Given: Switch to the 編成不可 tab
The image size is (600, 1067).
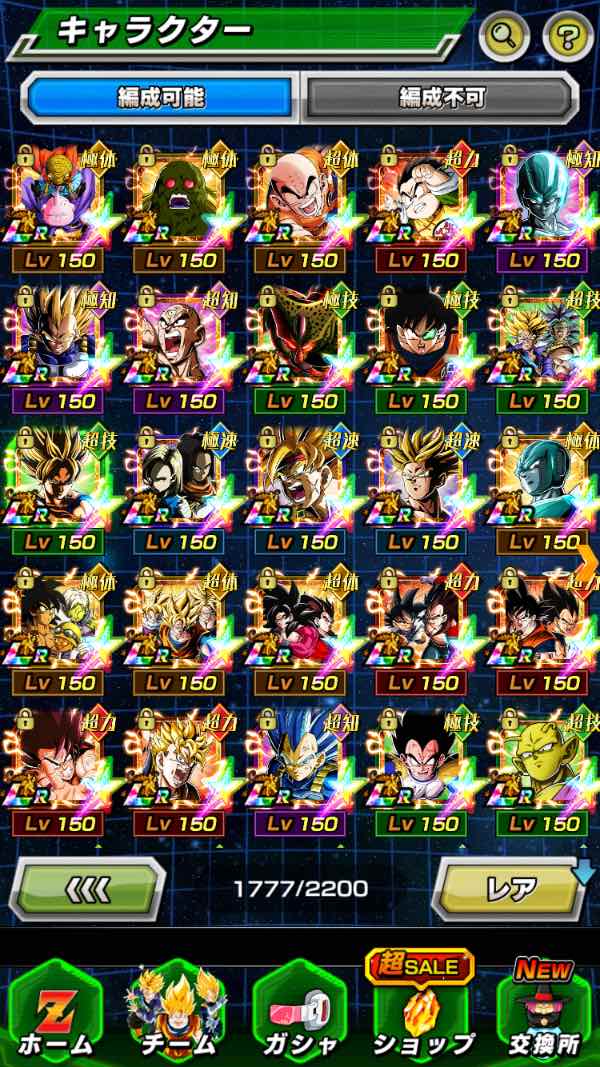Looking at the screenshot, I should (441, 98).
